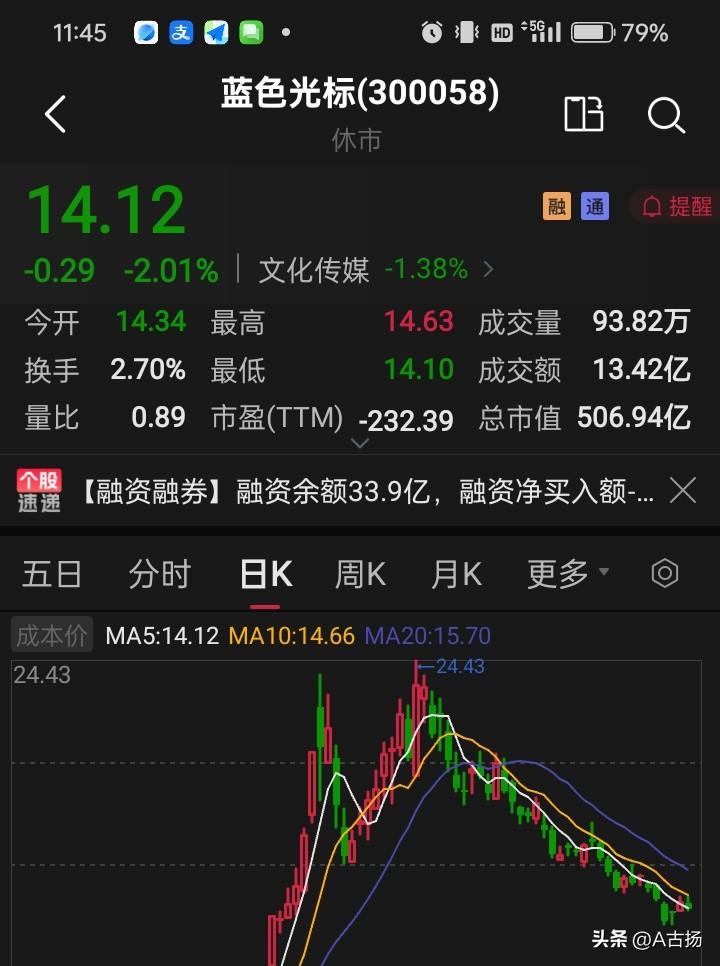The width and height of the screenshot is (720, 966).
Task: Tap the 融 margin trading badge
Action: 557,207
